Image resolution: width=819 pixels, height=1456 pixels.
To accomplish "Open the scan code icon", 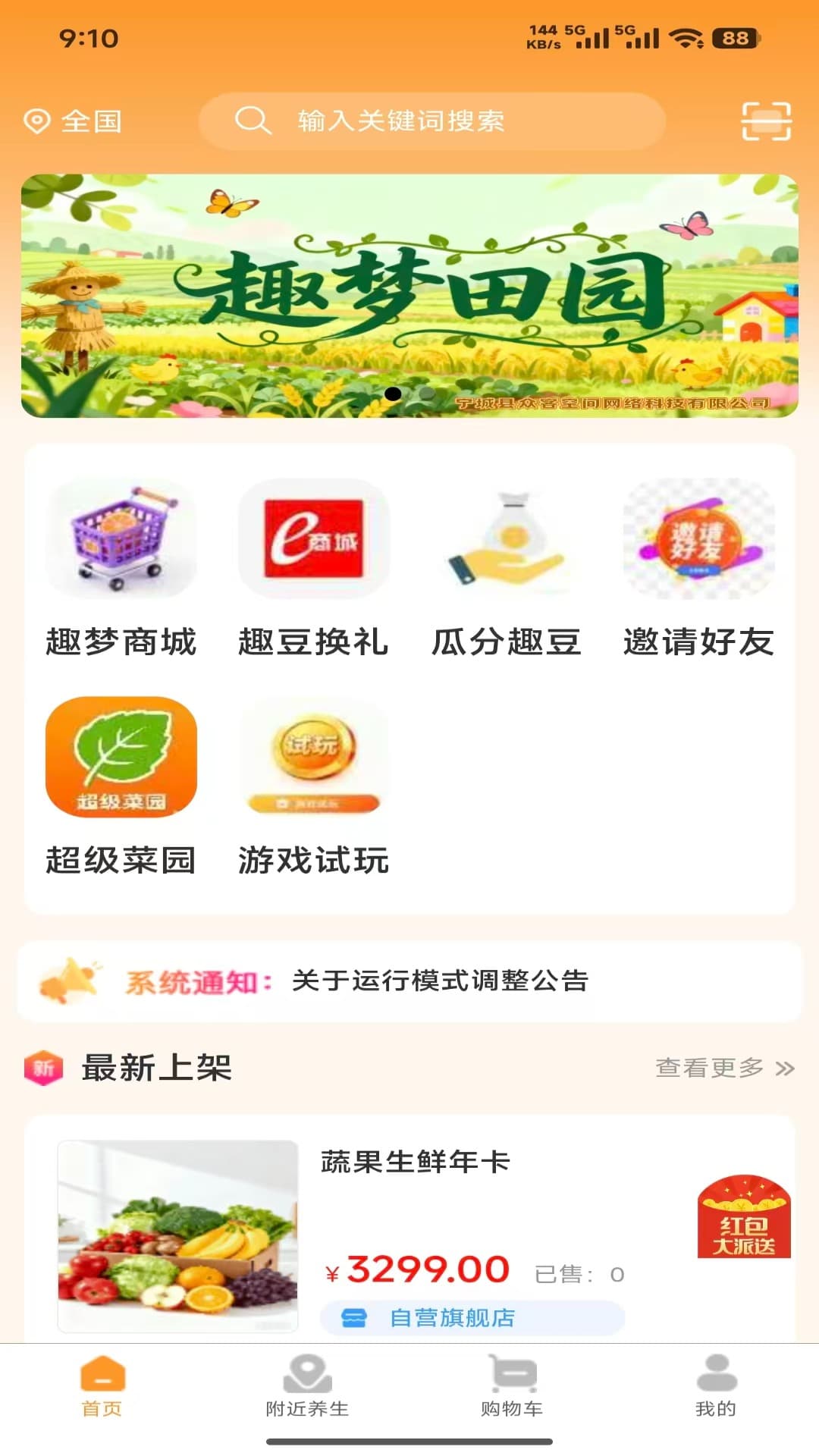I will point(766,121).
